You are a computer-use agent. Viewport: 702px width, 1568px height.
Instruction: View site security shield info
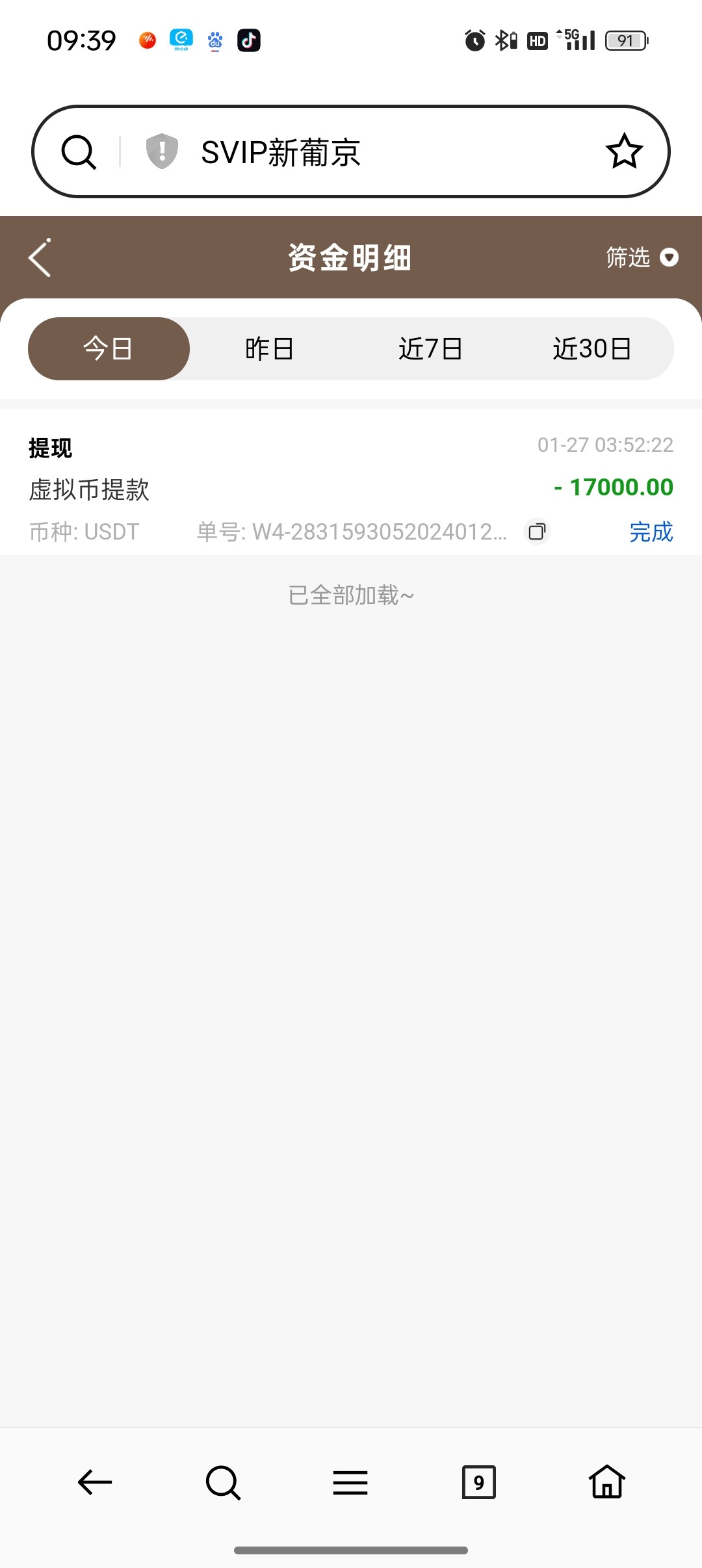[162, 151]
